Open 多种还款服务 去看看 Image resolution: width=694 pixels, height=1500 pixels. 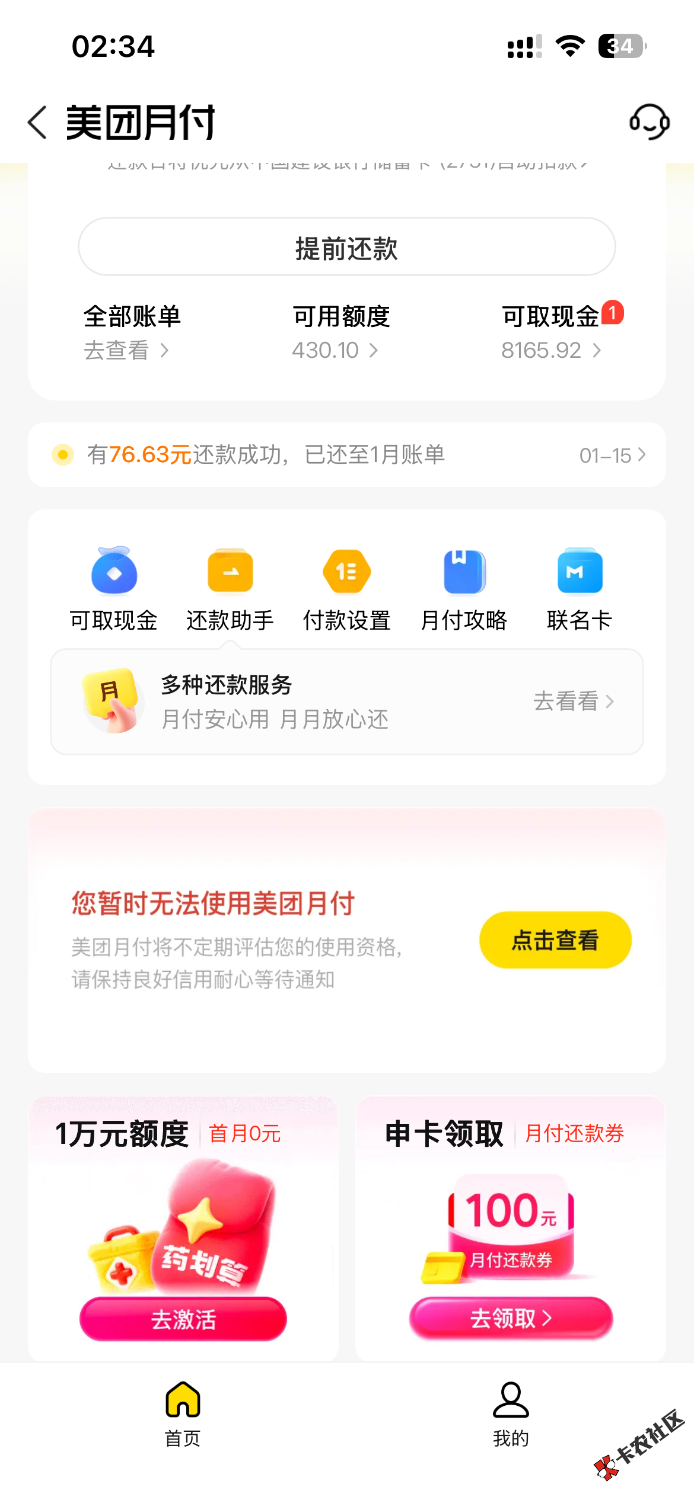[x=573, y=702]
